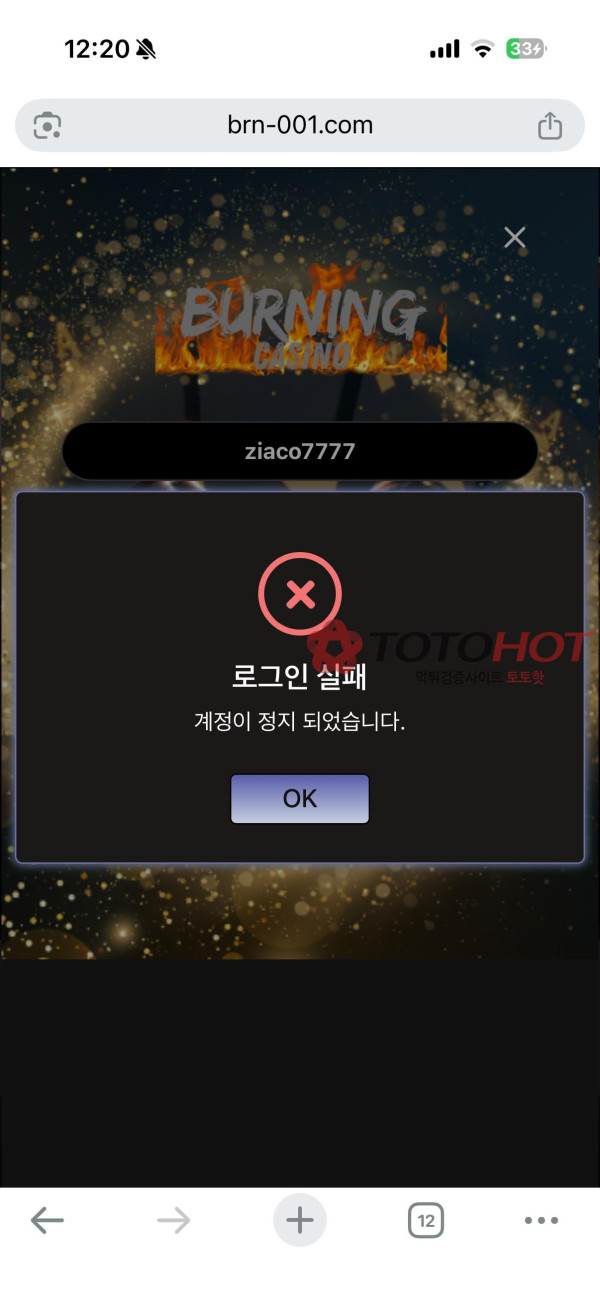Open the camera search icon in address bar

click(x=48, y=125)
